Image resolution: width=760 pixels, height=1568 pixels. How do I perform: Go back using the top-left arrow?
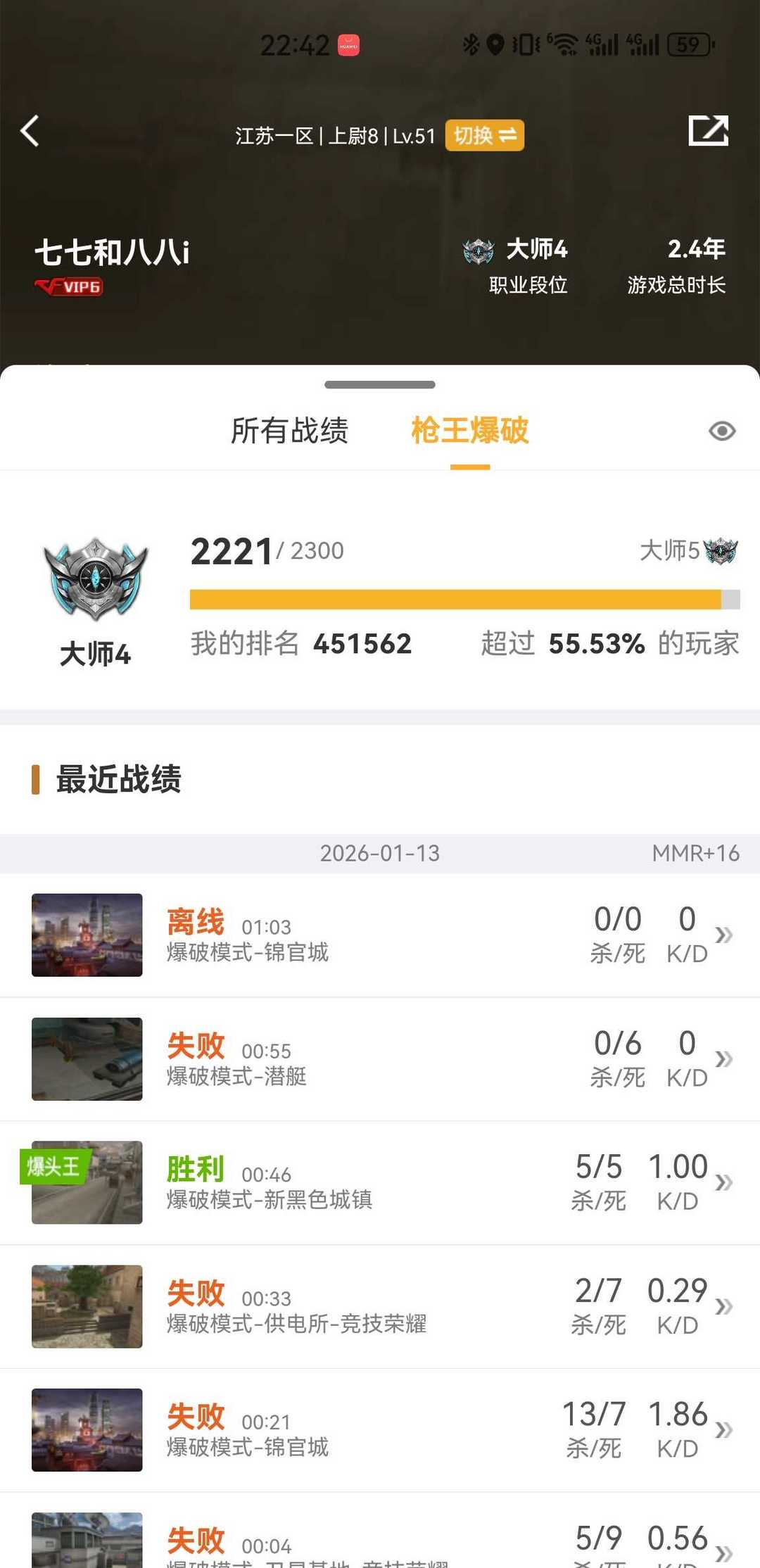tap(30, 131)
